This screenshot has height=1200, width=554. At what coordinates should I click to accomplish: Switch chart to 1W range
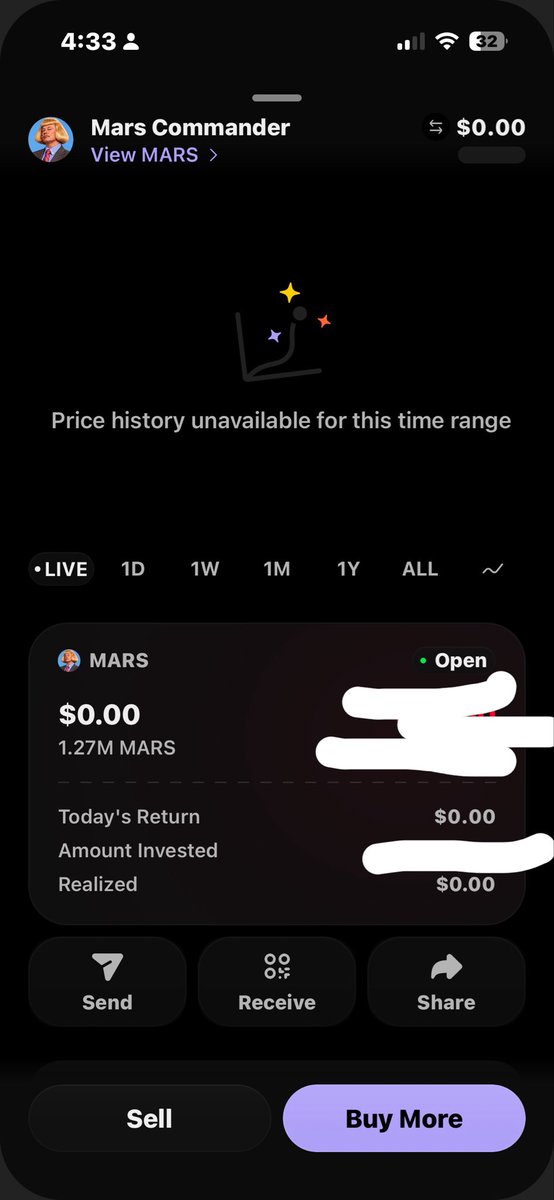[205, 569]
